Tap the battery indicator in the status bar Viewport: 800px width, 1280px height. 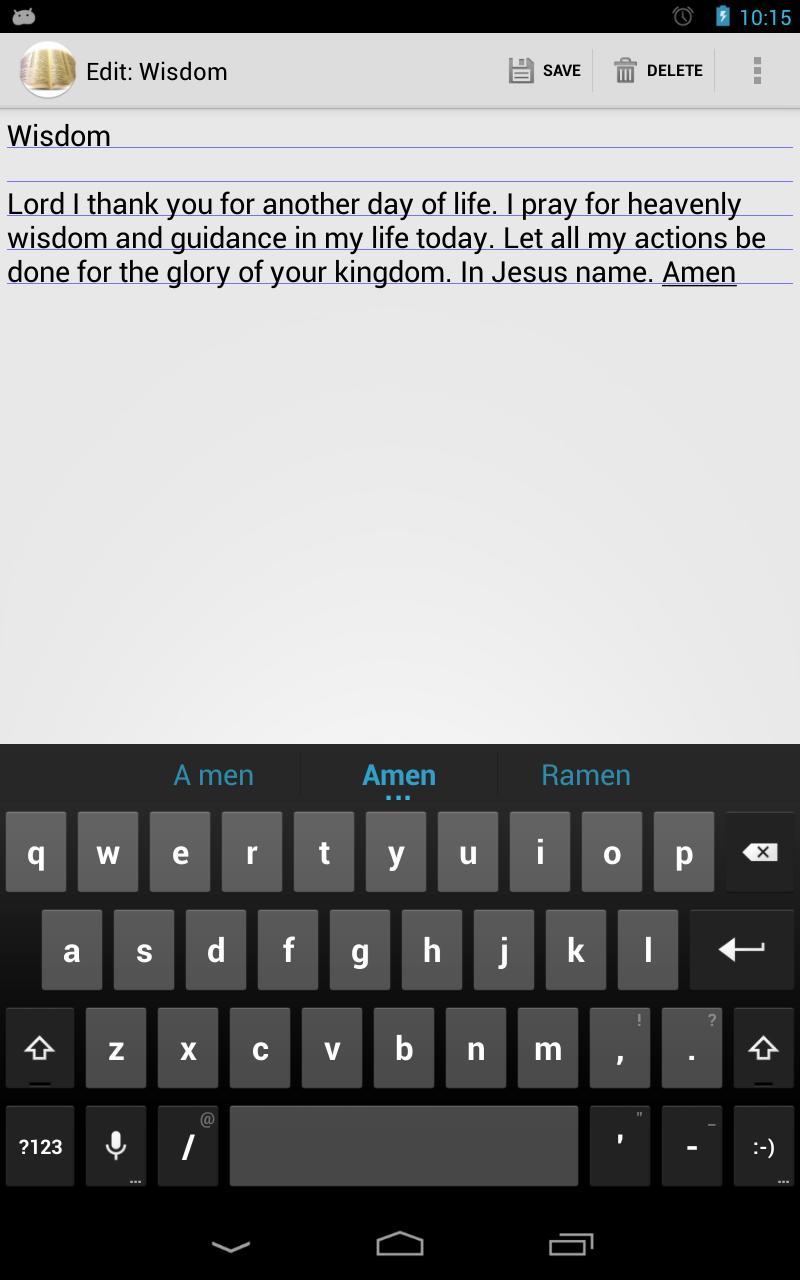coord(722,16)
